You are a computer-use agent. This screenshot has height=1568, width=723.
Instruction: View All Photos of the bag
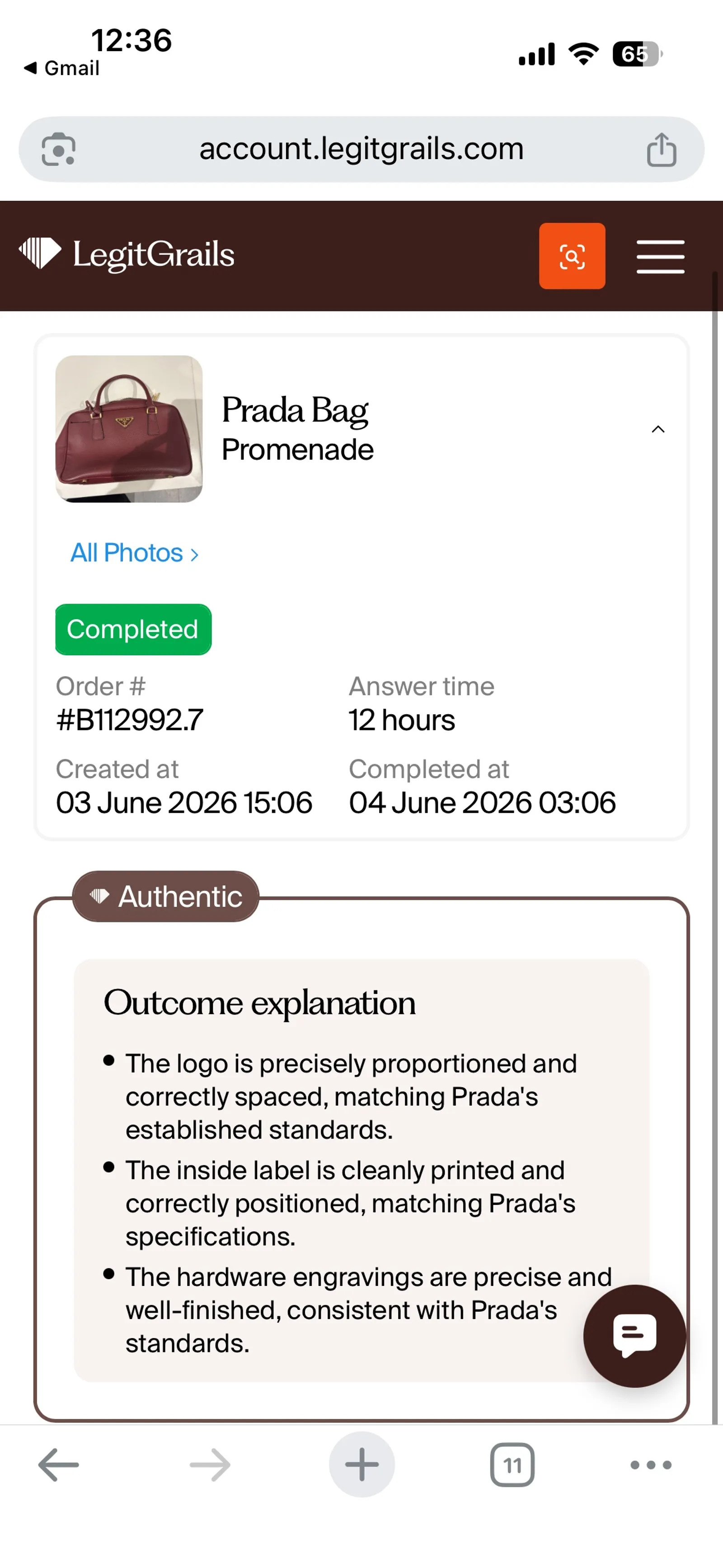pyautogui.click(x=135, y=553)
